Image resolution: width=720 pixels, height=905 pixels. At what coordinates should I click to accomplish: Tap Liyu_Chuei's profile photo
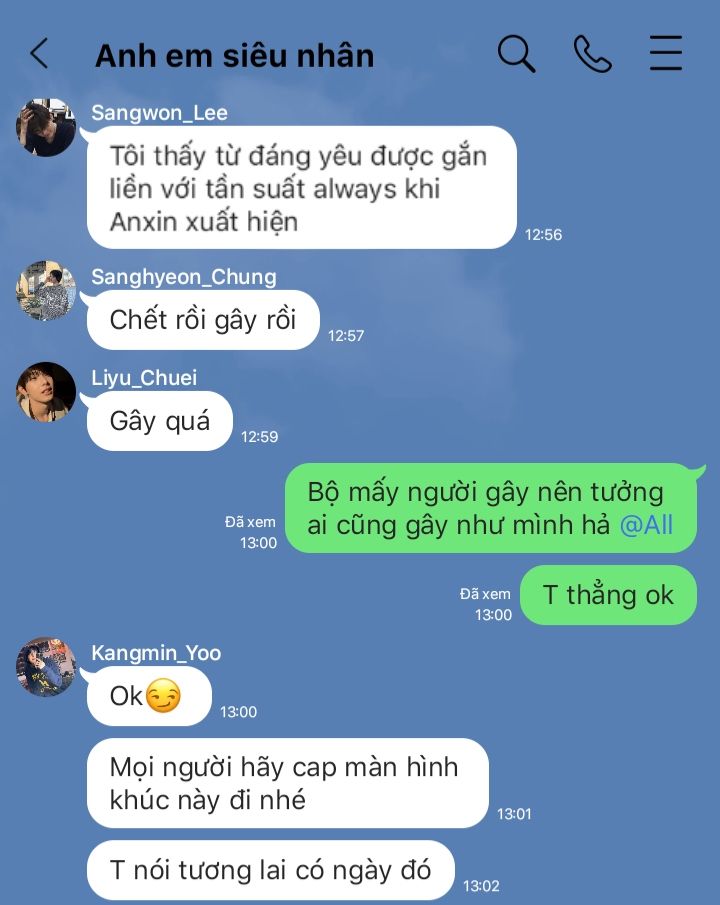pos(46,392)
